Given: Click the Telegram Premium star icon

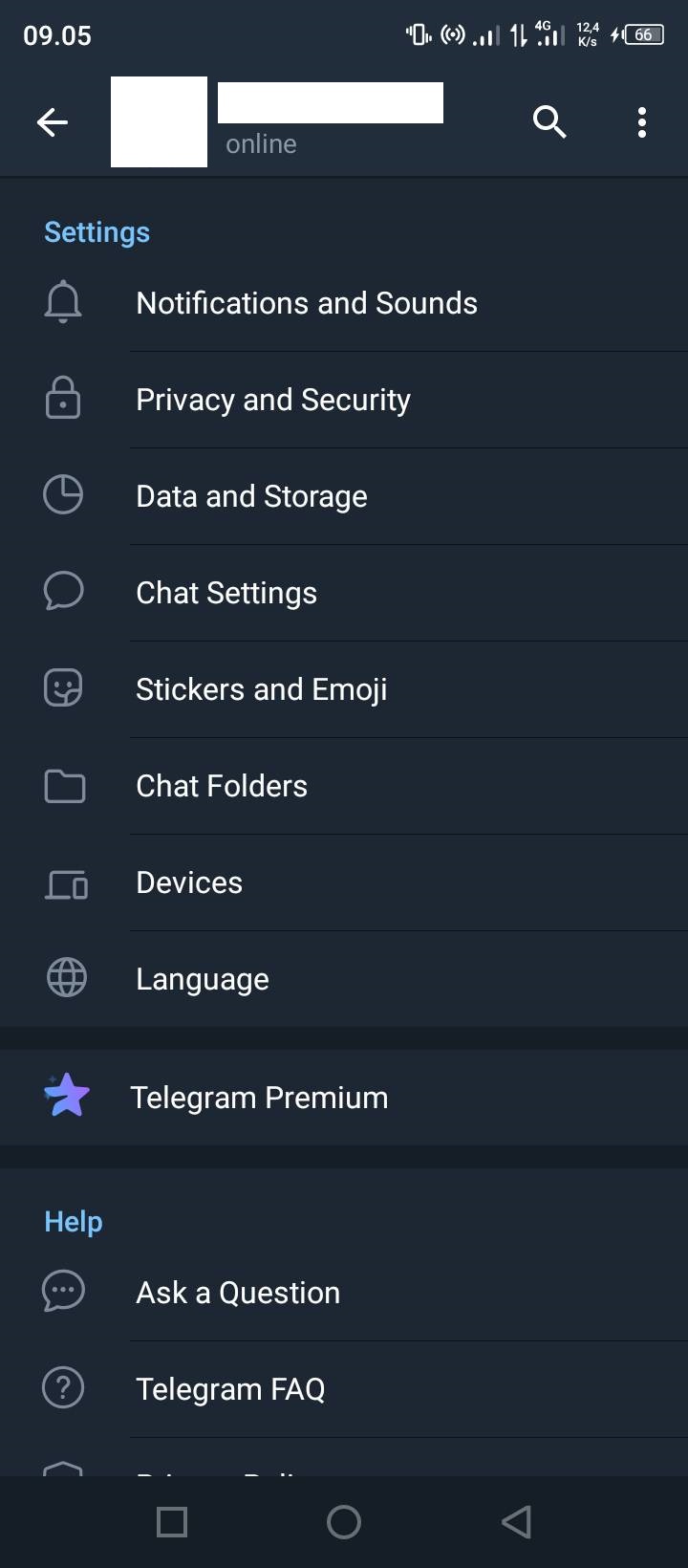Looking at the screenshot, I should (65, 1096).
